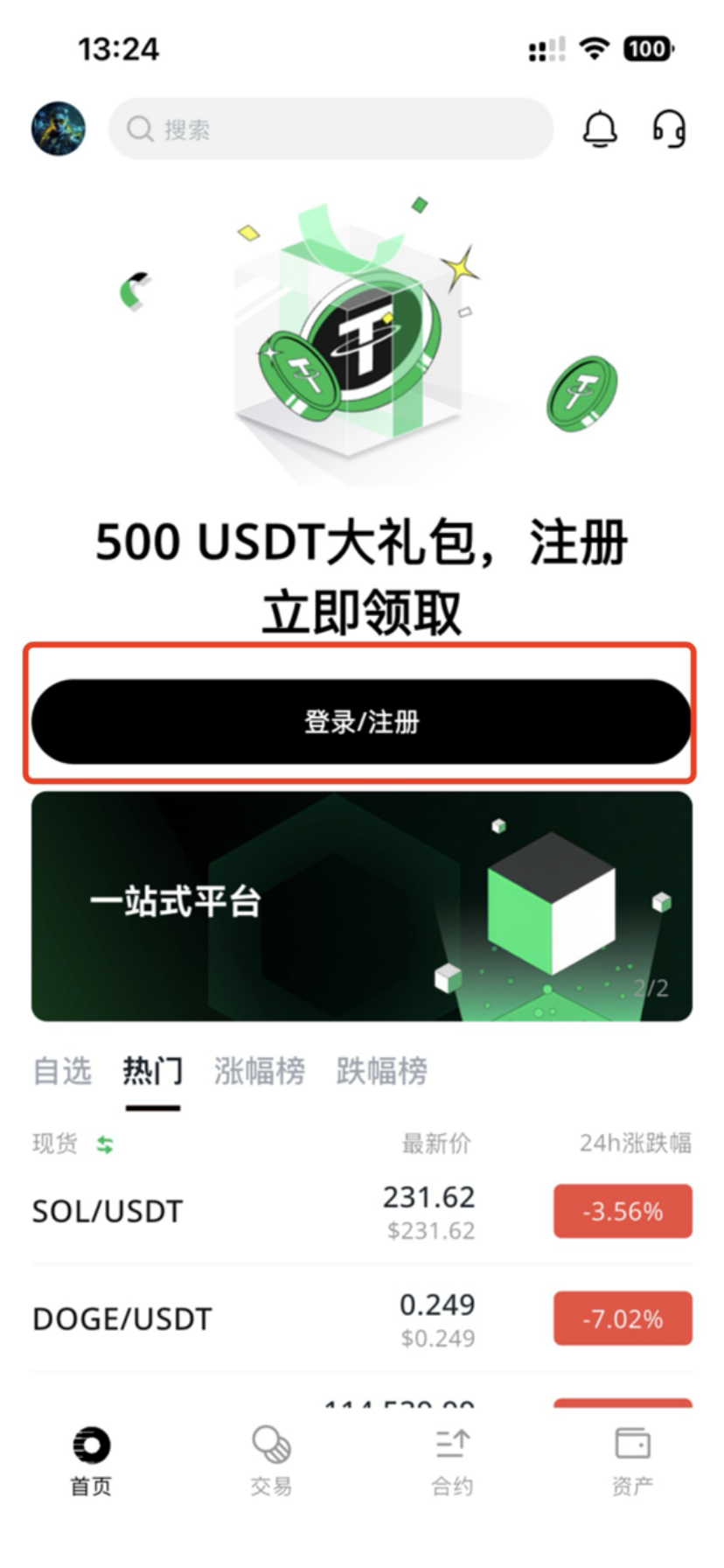
Task: Switch to the 自选 tab
Action: (62, 1071)
